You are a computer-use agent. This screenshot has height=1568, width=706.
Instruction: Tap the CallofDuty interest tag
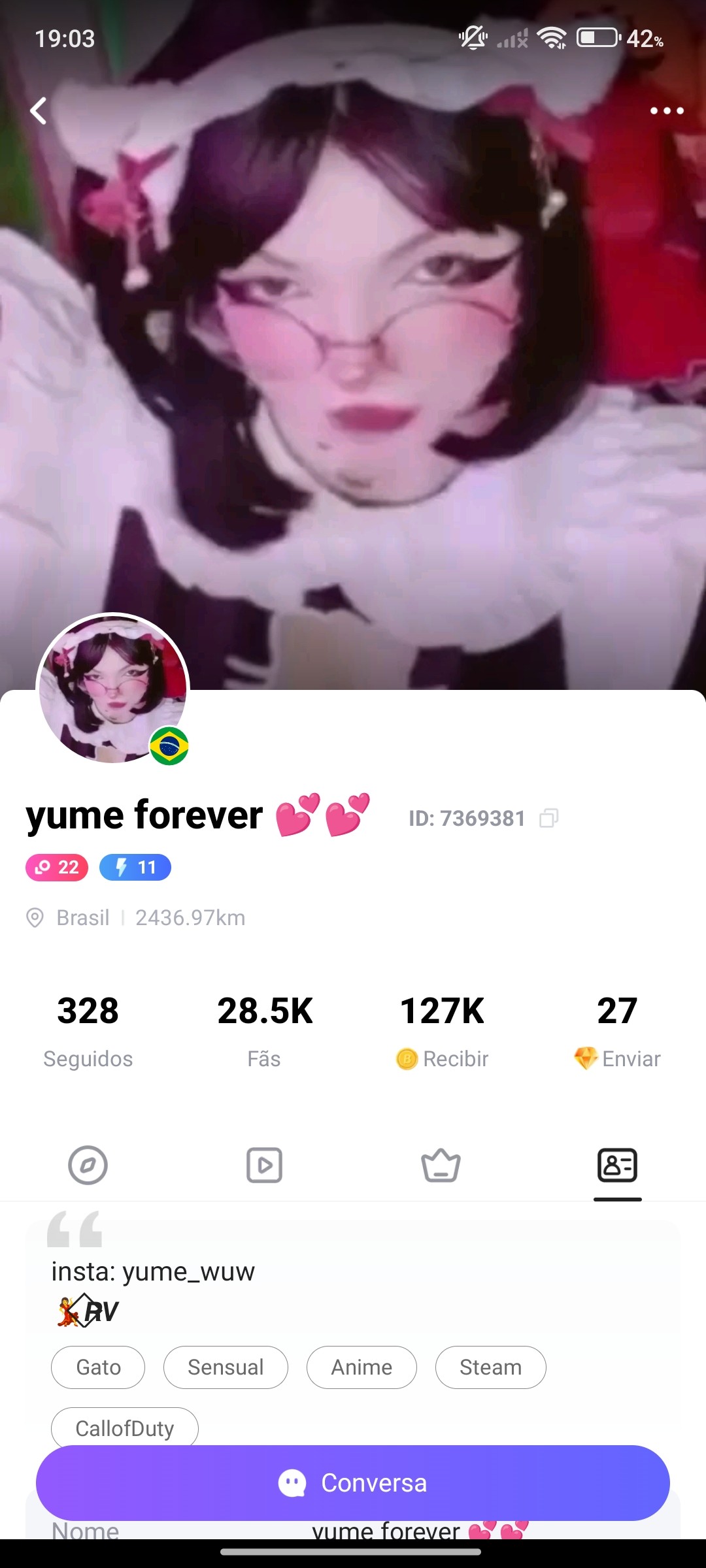pos(124,1428)
